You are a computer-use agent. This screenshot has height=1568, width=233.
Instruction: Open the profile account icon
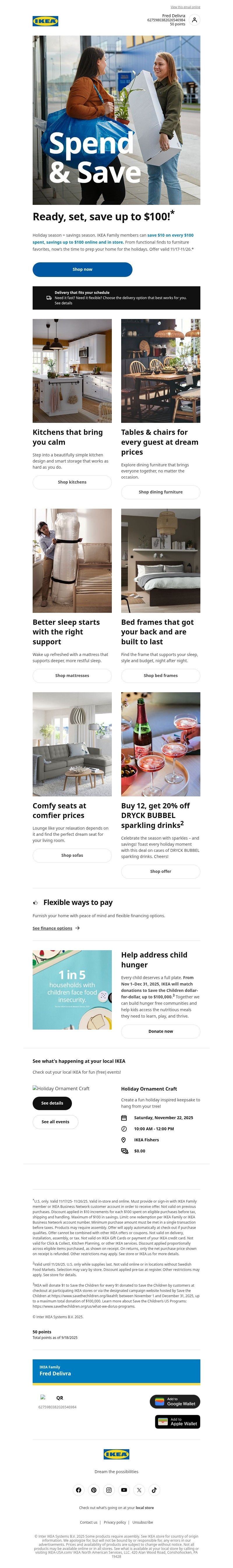[194, 20]
